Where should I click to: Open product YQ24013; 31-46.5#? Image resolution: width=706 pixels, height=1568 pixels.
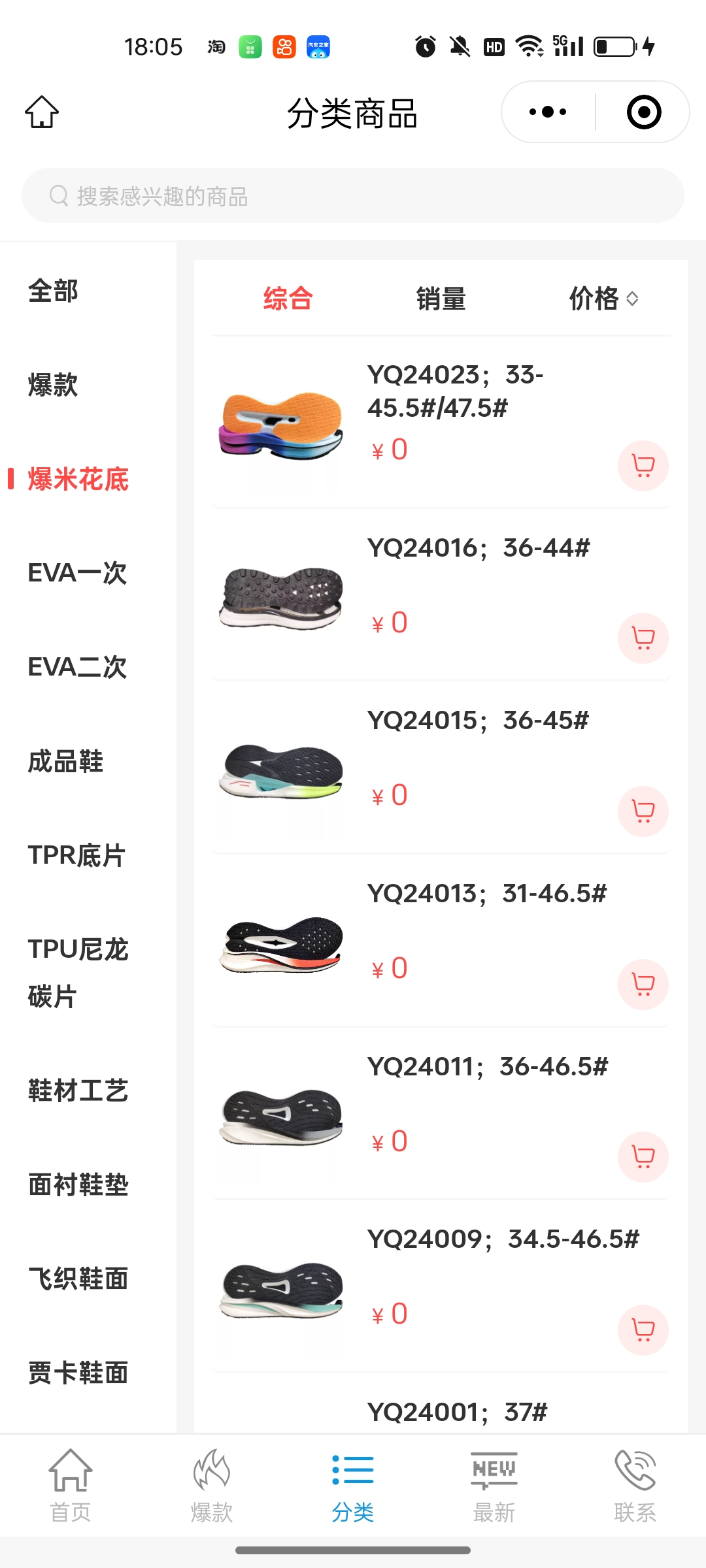(487, 894)
